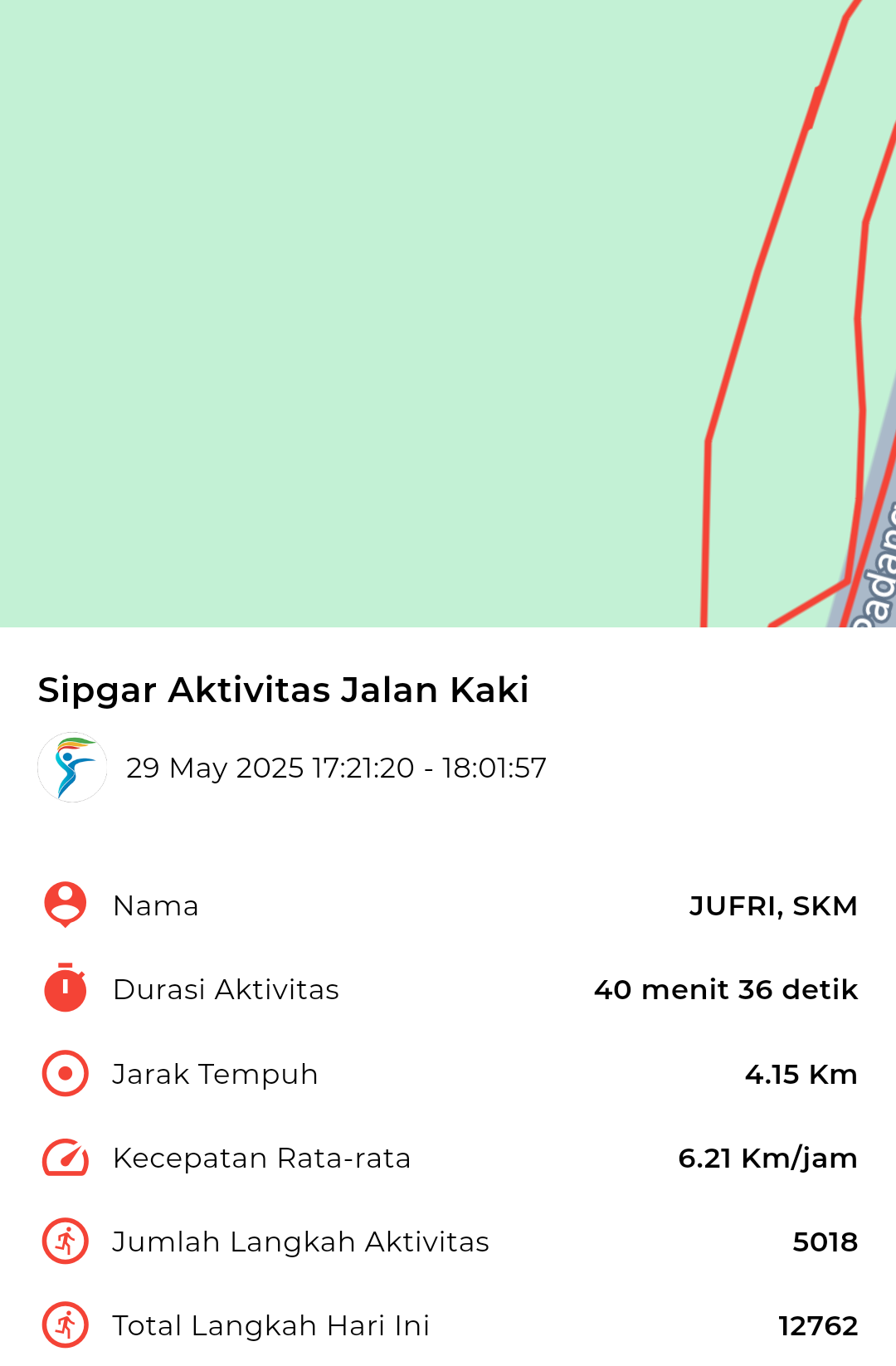The width and height of the screenshot is (896, 1366).
Task: Click the name value JUFRI, SKM
Action: (774, 905)
